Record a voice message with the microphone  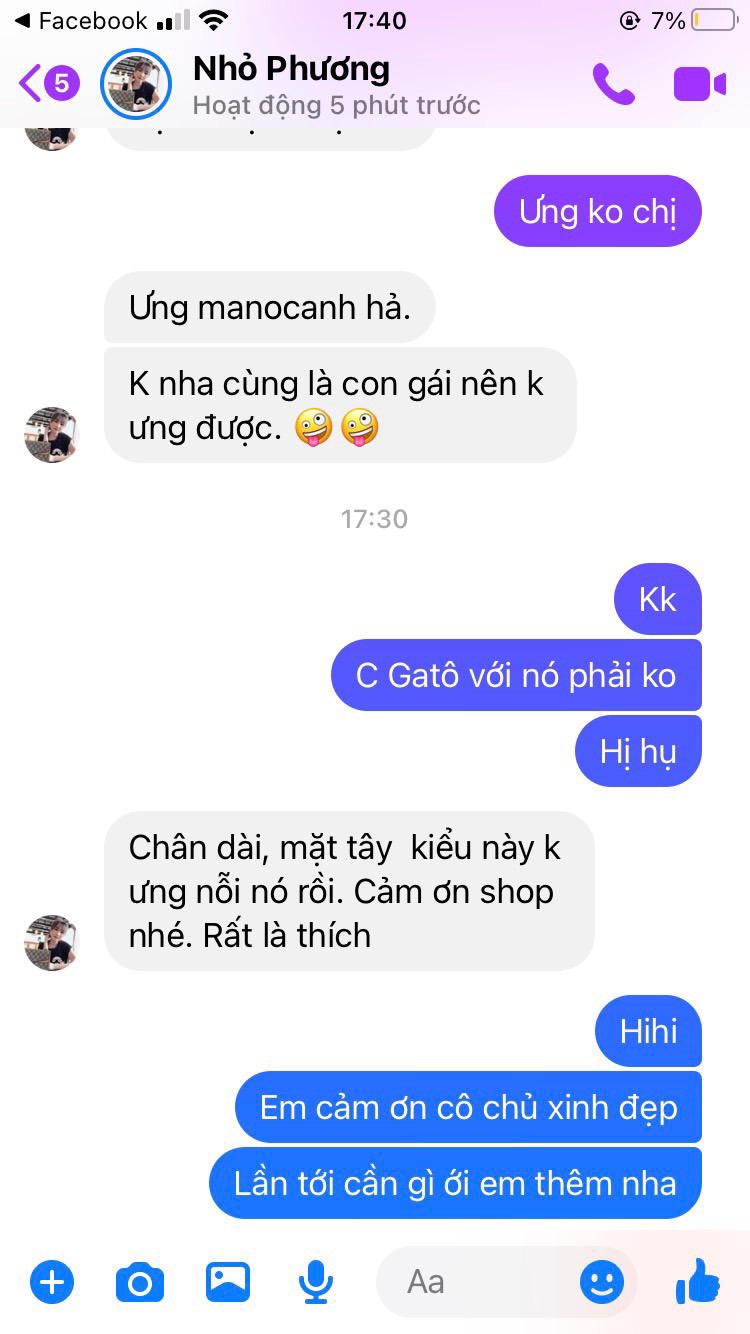(x=316, y=1281)
